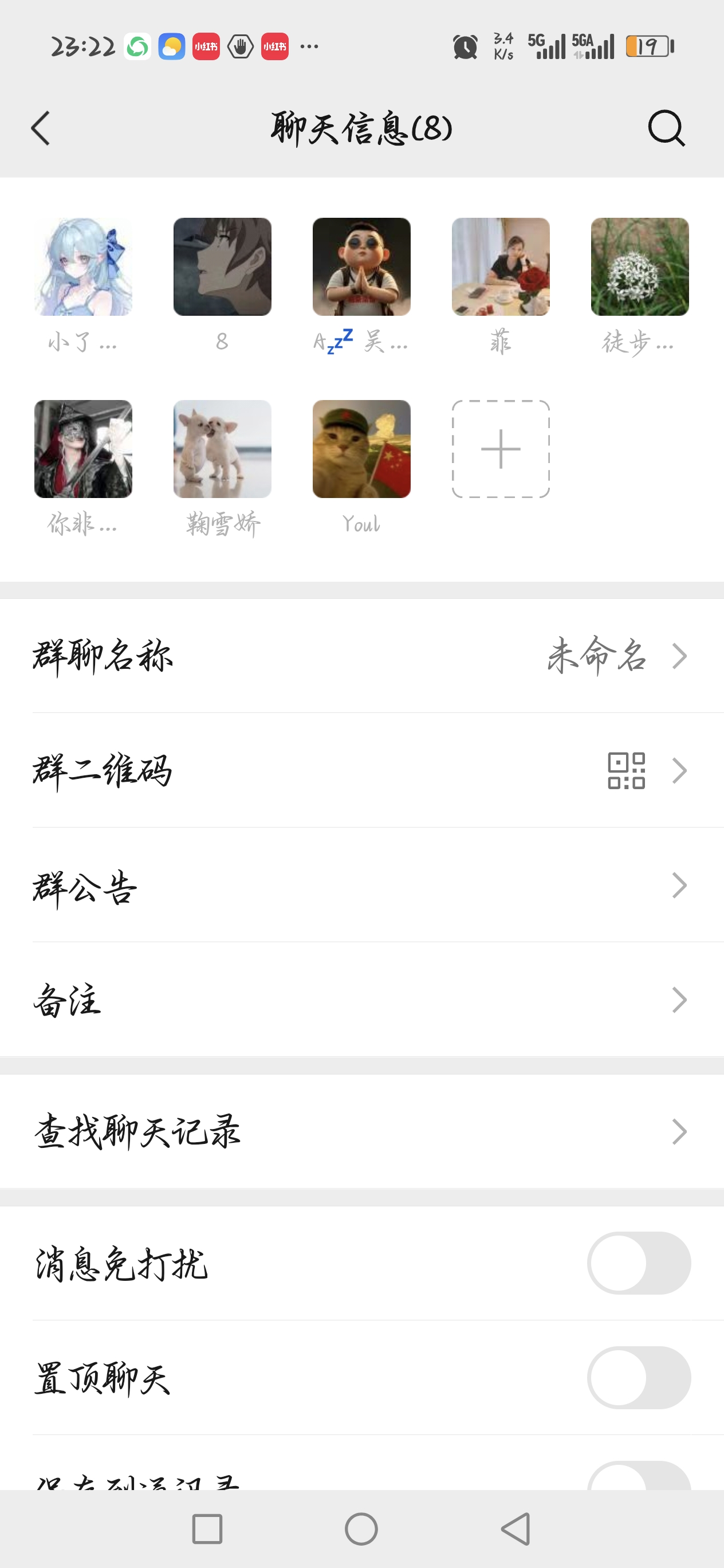Screen dimensions: 724x1568
Task: Open 群公告 group announcement
Action: click(361, 885)
